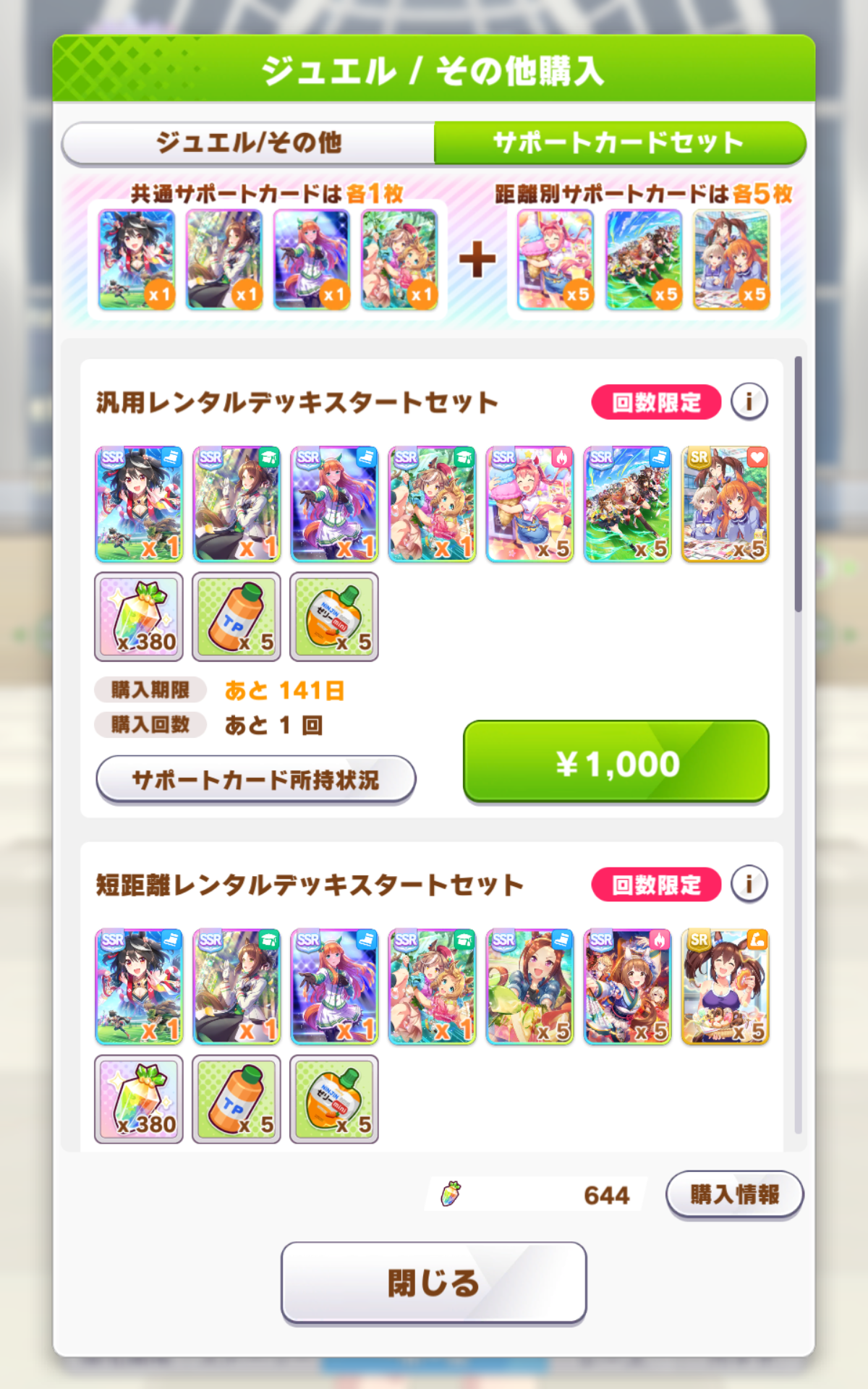Viewport: 868px width, 1389px height.
Task: Switch to the ジュエル/その他 tab
Action: pos(248,143)
